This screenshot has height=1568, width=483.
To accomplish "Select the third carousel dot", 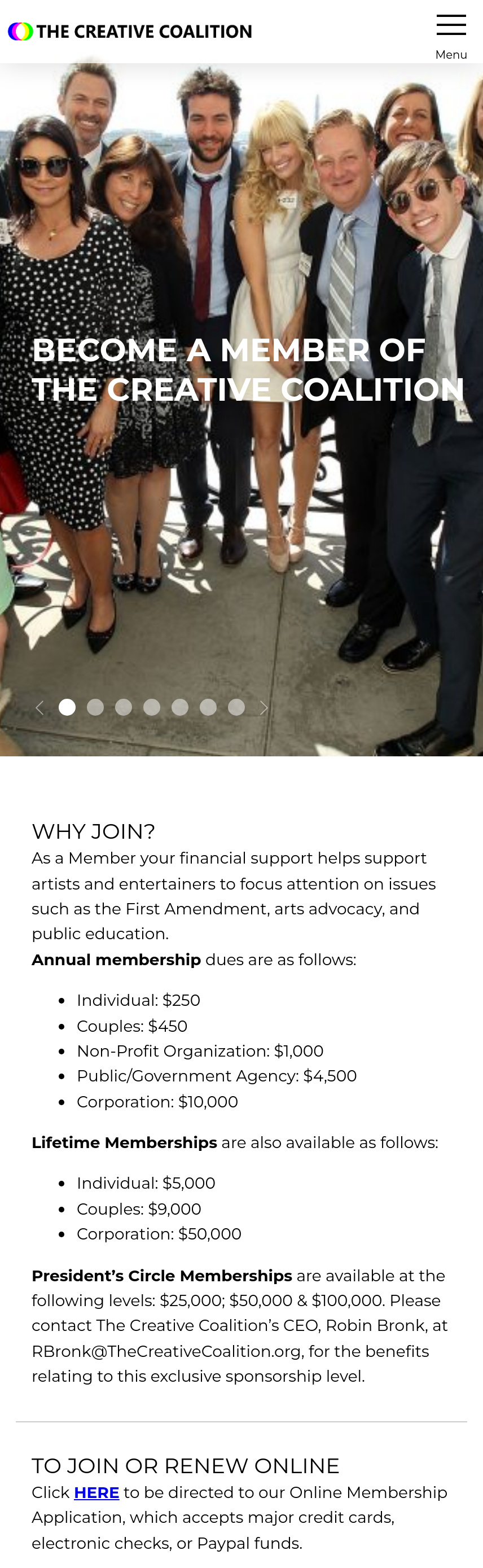I will pos(124,707).
